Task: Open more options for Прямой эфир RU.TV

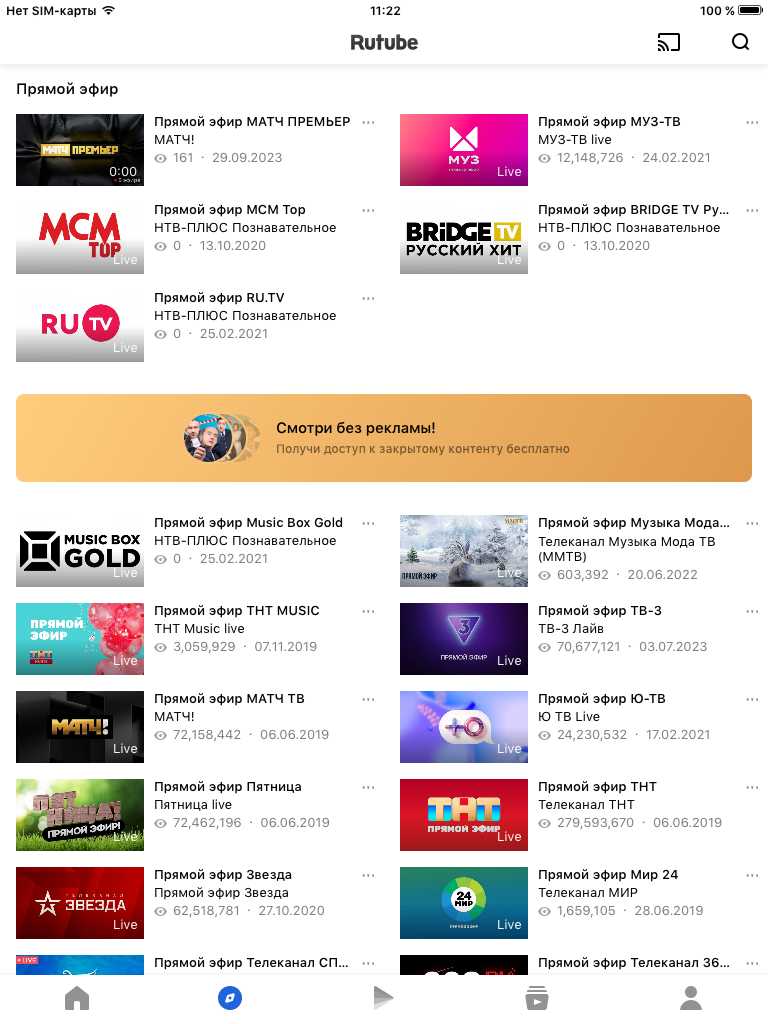Action: coord(369,298)
